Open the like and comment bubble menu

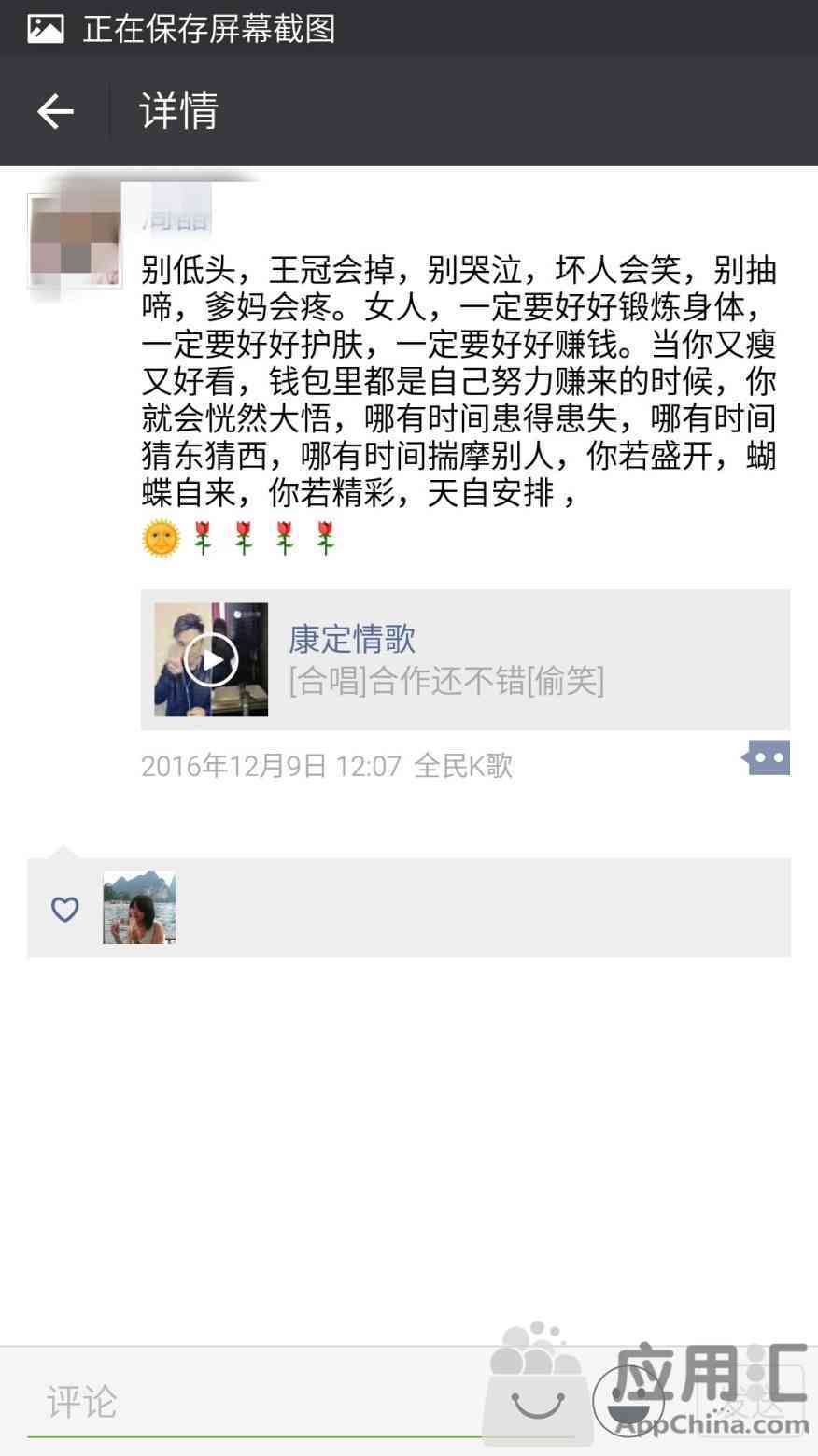point(767,757)
